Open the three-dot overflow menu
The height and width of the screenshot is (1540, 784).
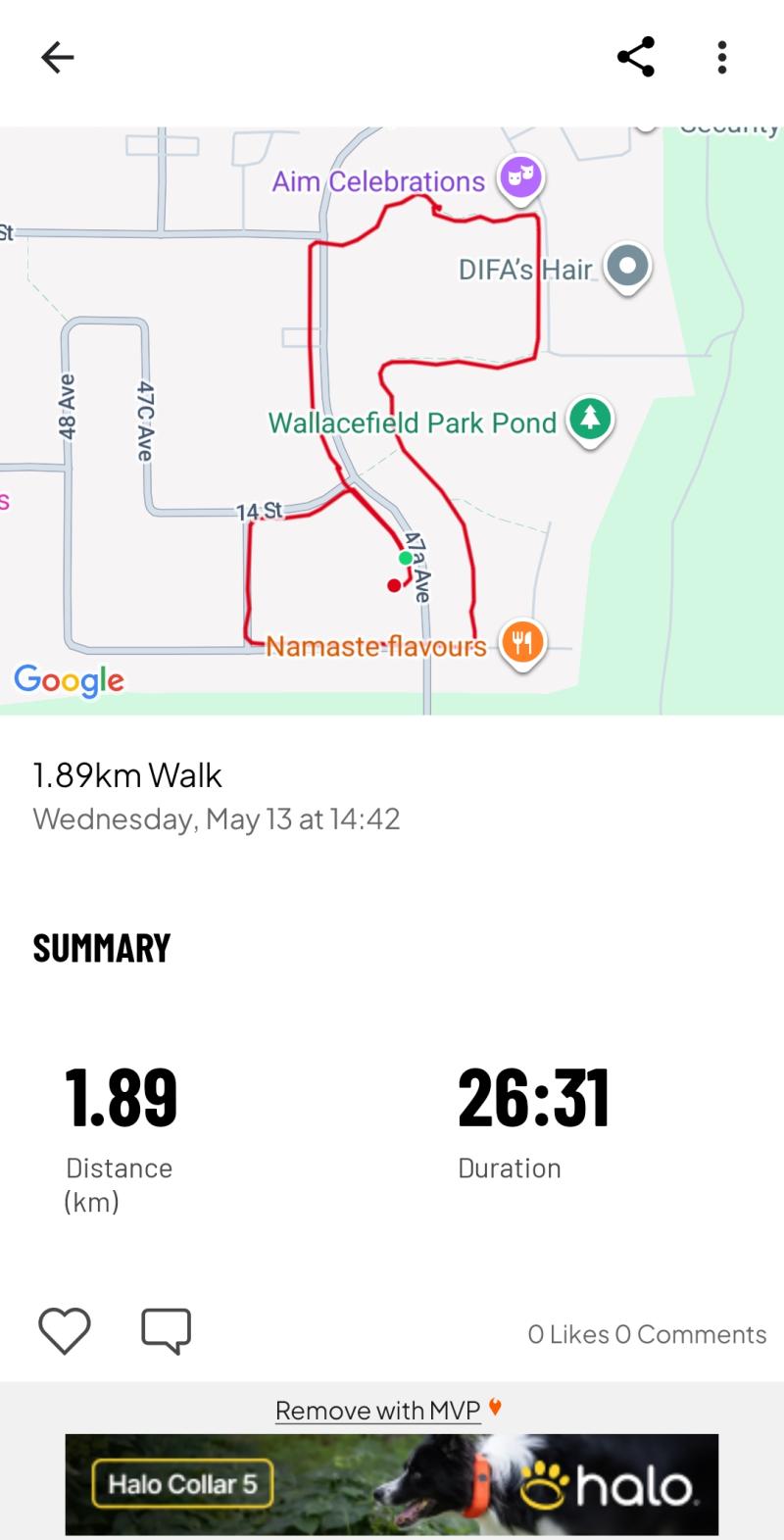pos(722,58)
